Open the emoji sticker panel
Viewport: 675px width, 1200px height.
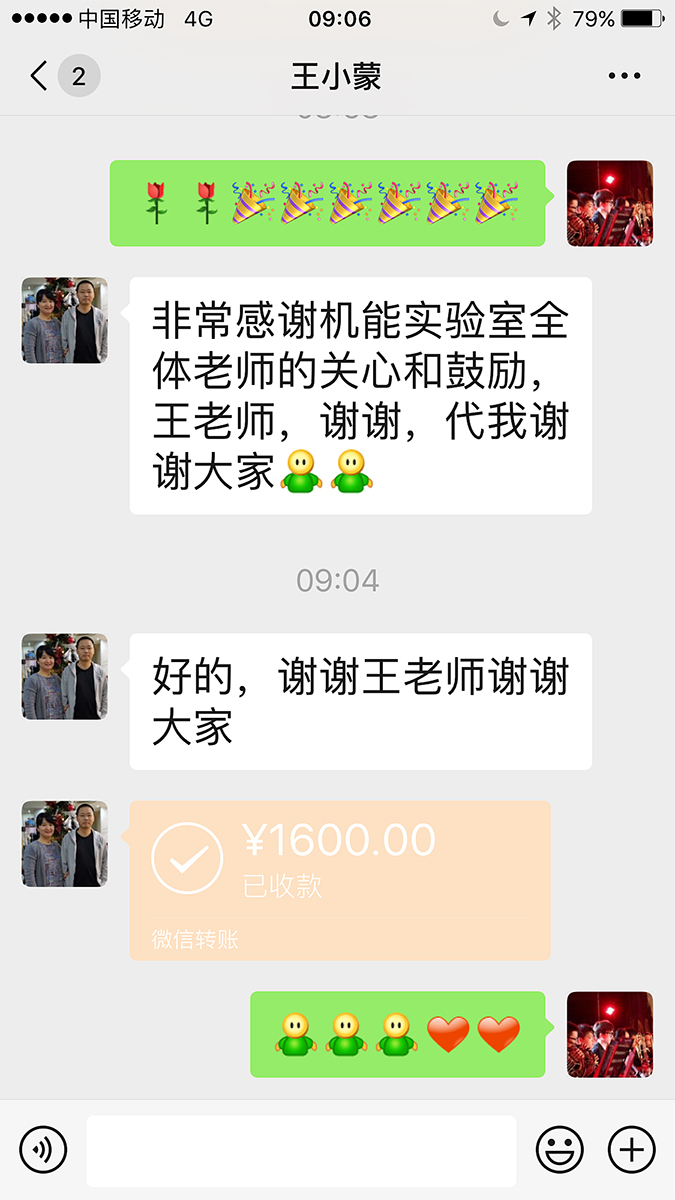coord(559,1150)
